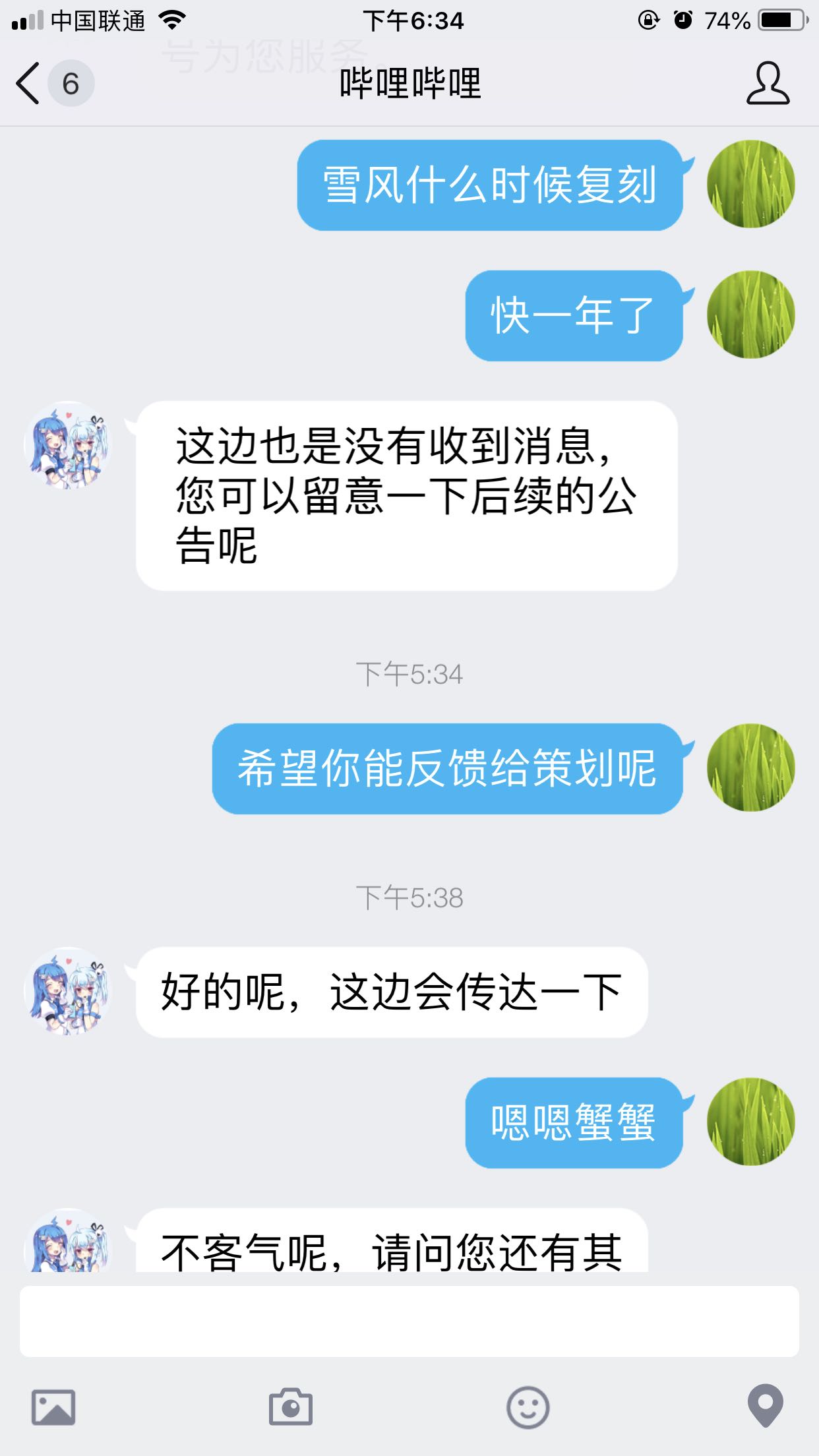This screenshot has width=819, height=1456.
Task: Open the emoji picker
Action: click(x=528, y=1407)
